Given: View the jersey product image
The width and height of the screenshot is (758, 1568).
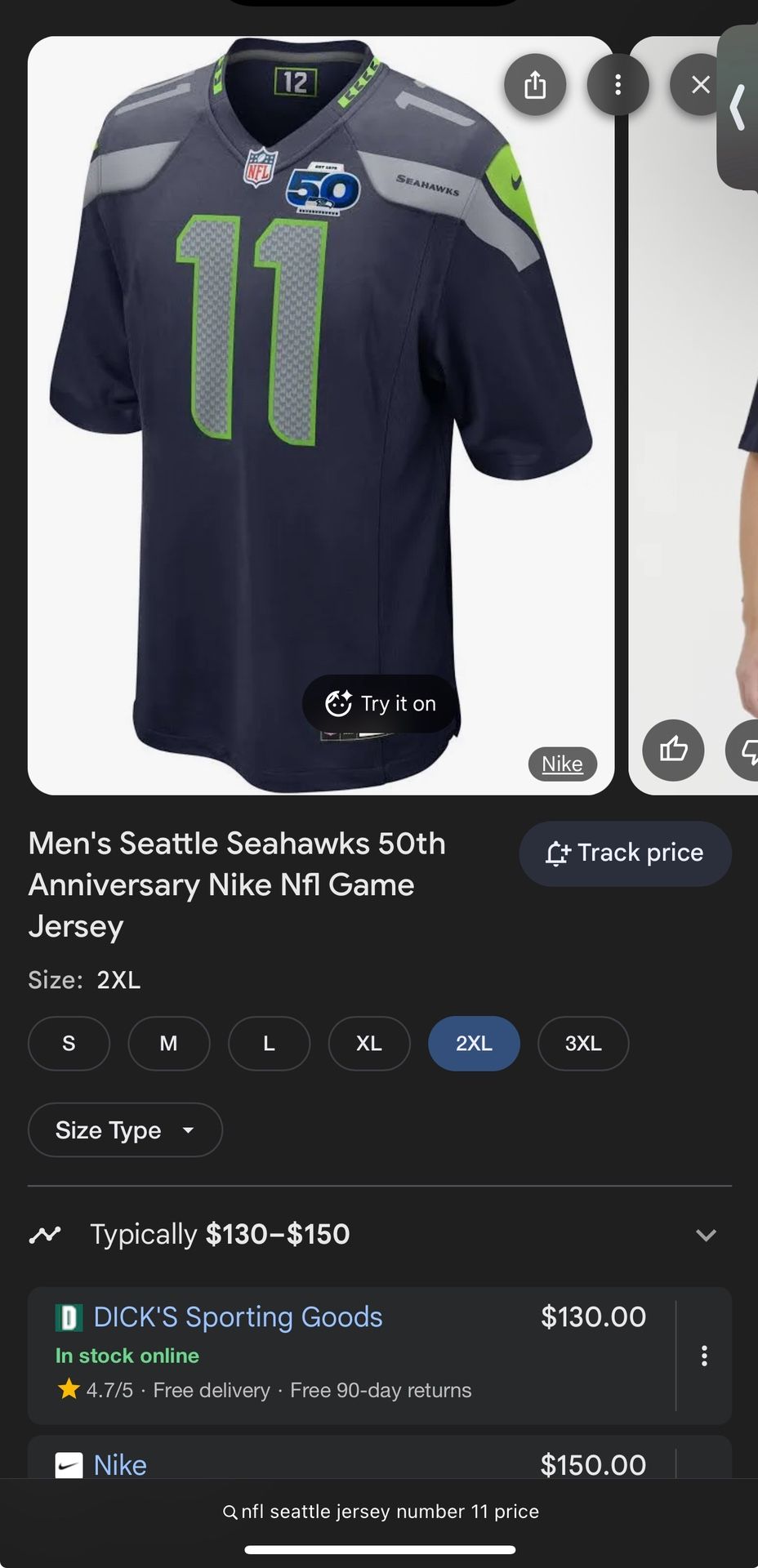Looking at the screenshot, I should pyautogui.click(x=321, y=415).
